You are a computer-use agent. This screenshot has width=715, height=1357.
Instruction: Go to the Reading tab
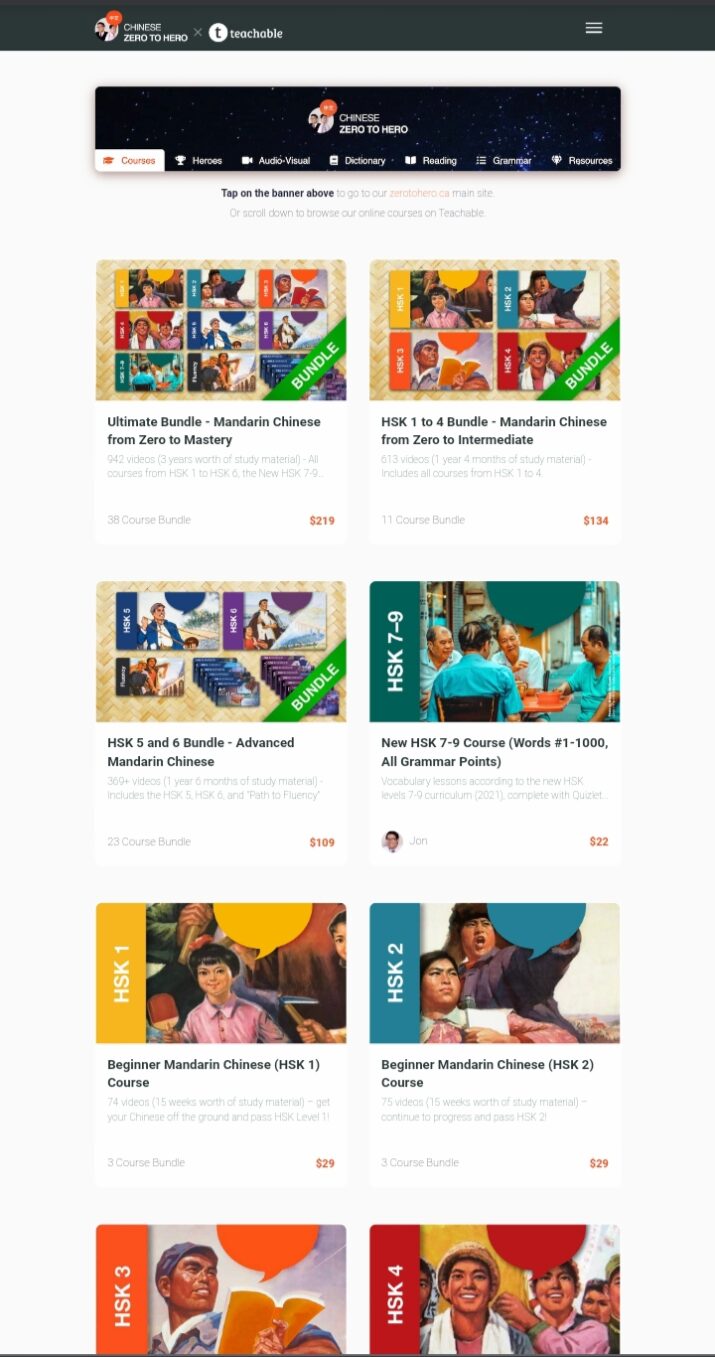(x=431, y=160)
